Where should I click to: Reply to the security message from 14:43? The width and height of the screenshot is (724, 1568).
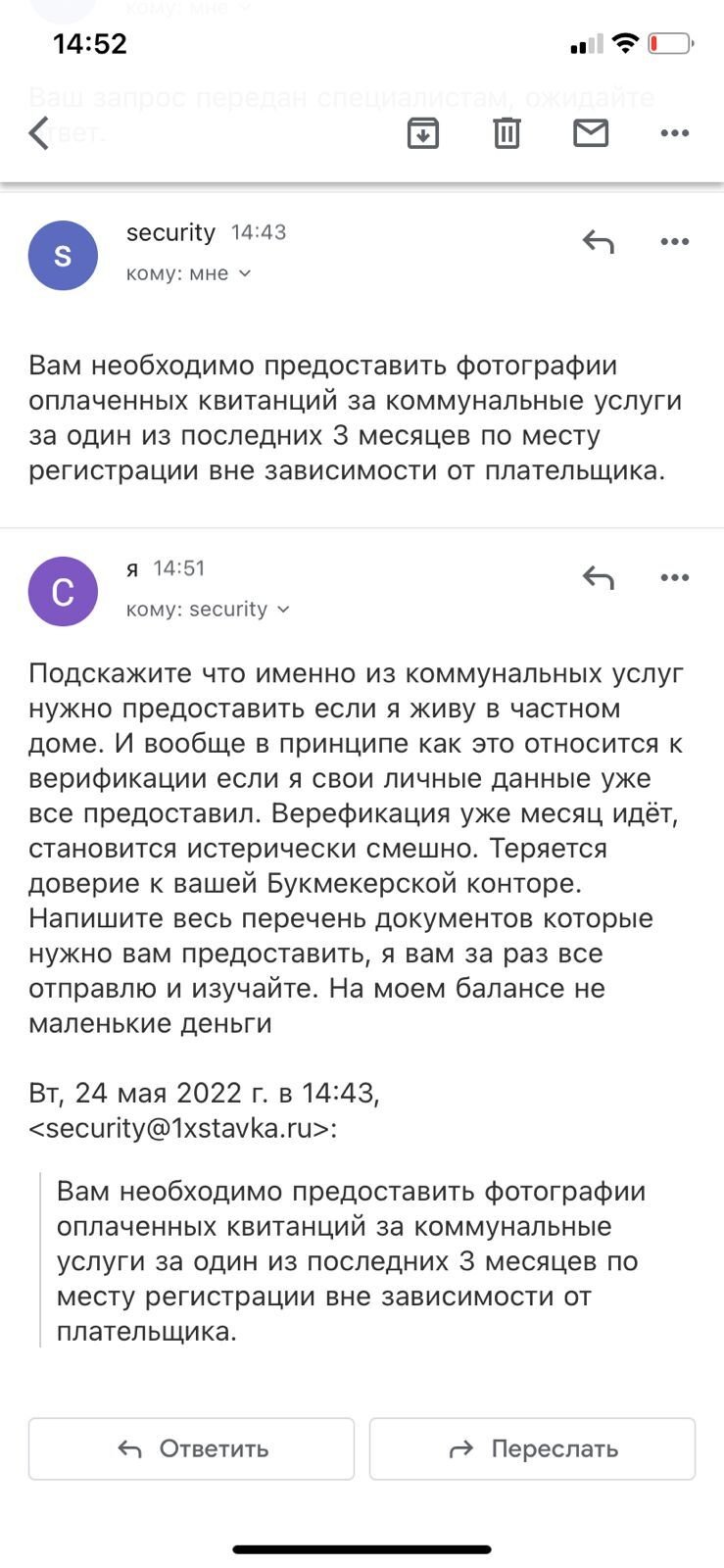(598, 242)
